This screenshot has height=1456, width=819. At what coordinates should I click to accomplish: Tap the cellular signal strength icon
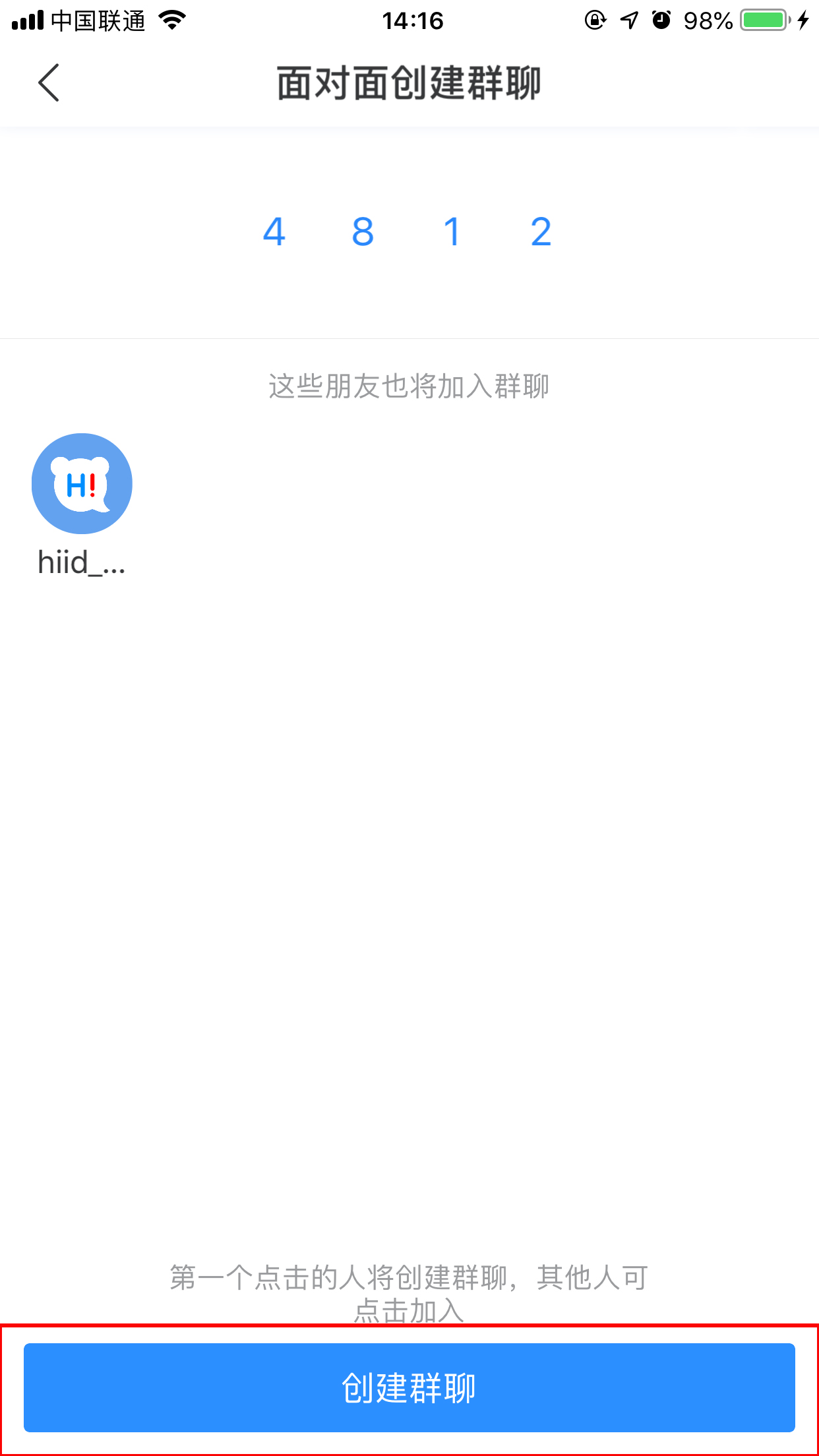click(28, 20)
